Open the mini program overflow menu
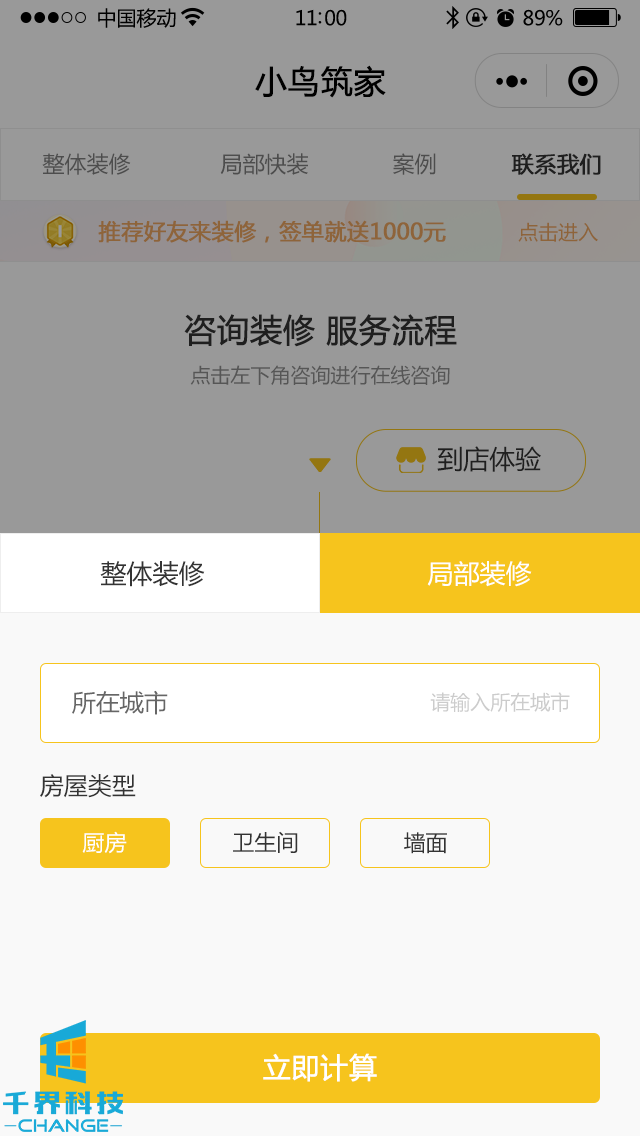640x1136 pixels. click(511, 81)
